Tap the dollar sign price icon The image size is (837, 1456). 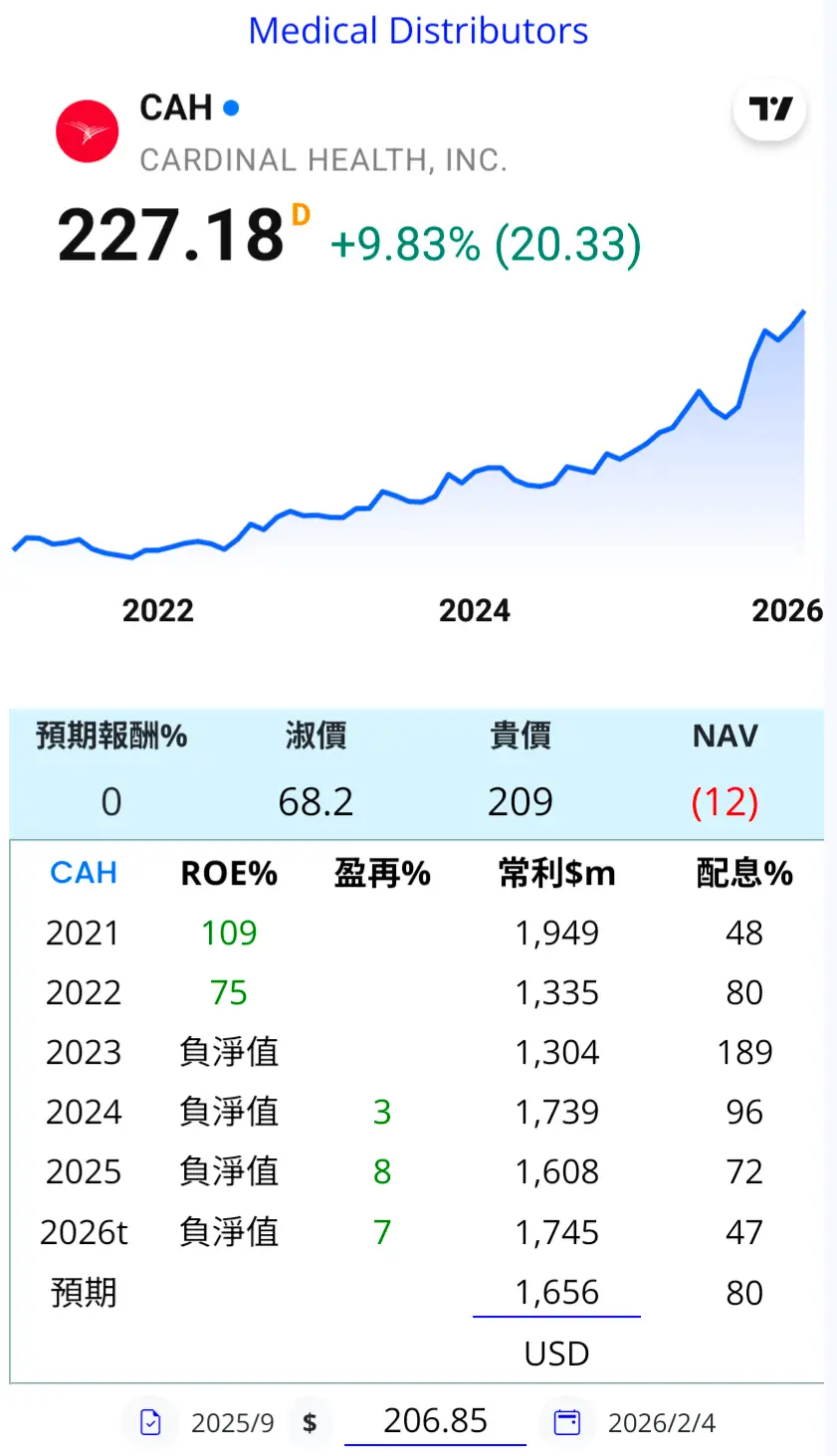point(310,1422)
